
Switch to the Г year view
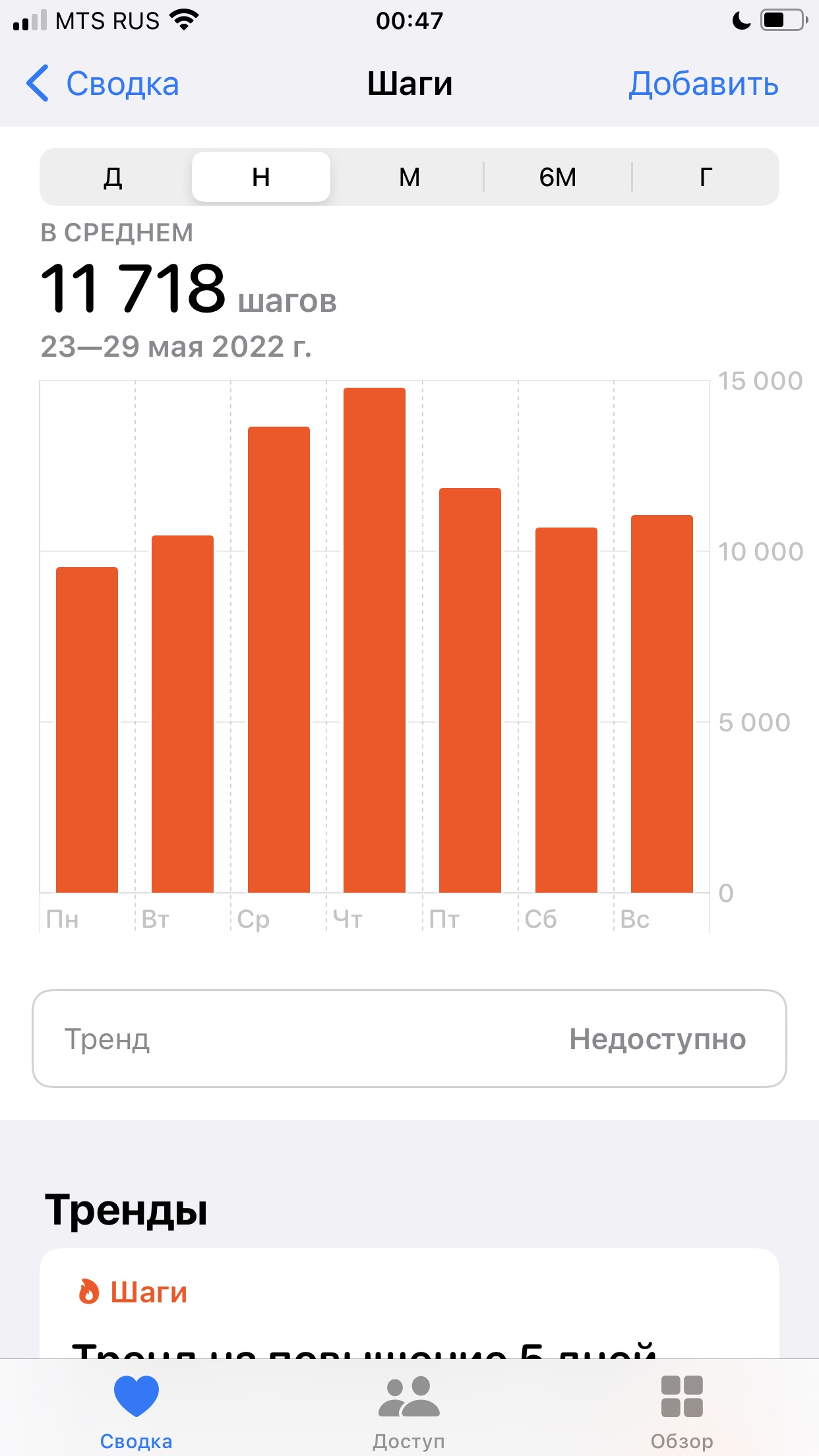(706, 177)
